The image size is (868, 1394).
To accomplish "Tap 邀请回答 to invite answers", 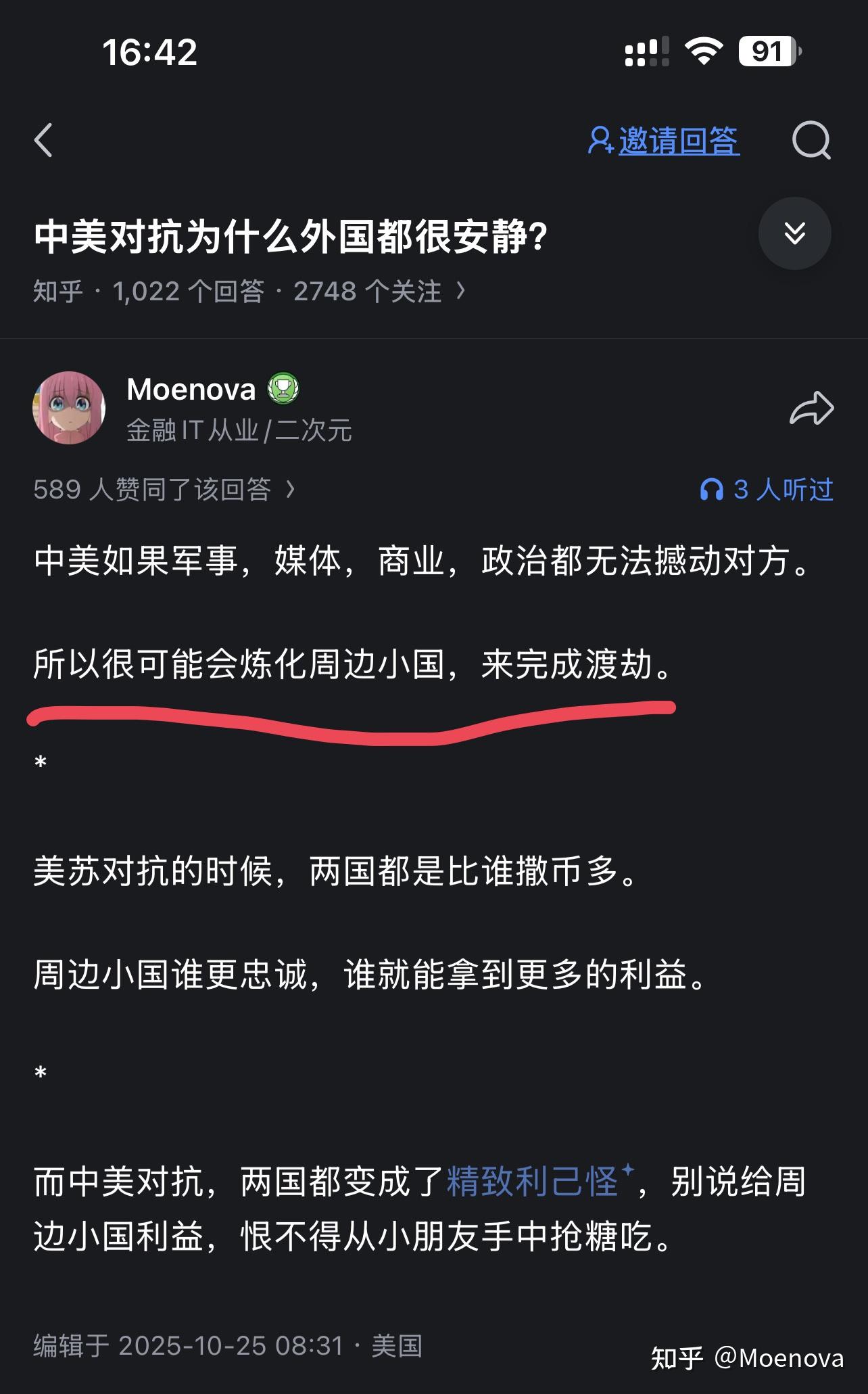I will pos(664,141).
